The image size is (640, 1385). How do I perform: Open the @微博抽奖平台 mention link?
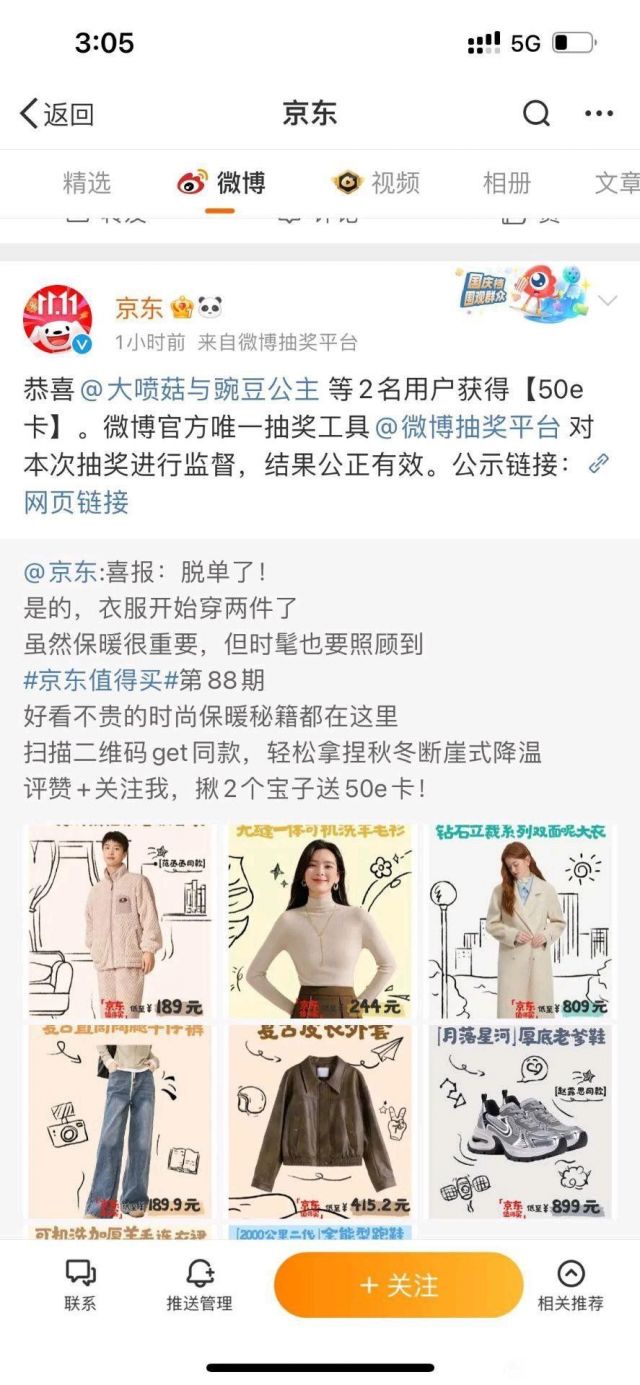pyautogui.click(x=467, y=427)
